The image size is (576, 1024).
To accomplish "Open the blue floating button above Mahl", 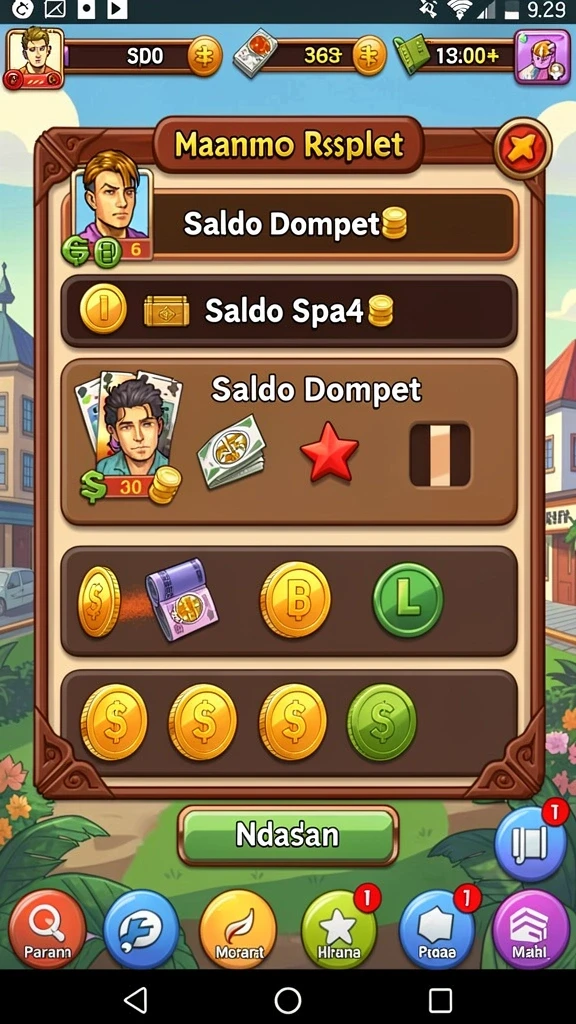I will [x=530, y=844].
